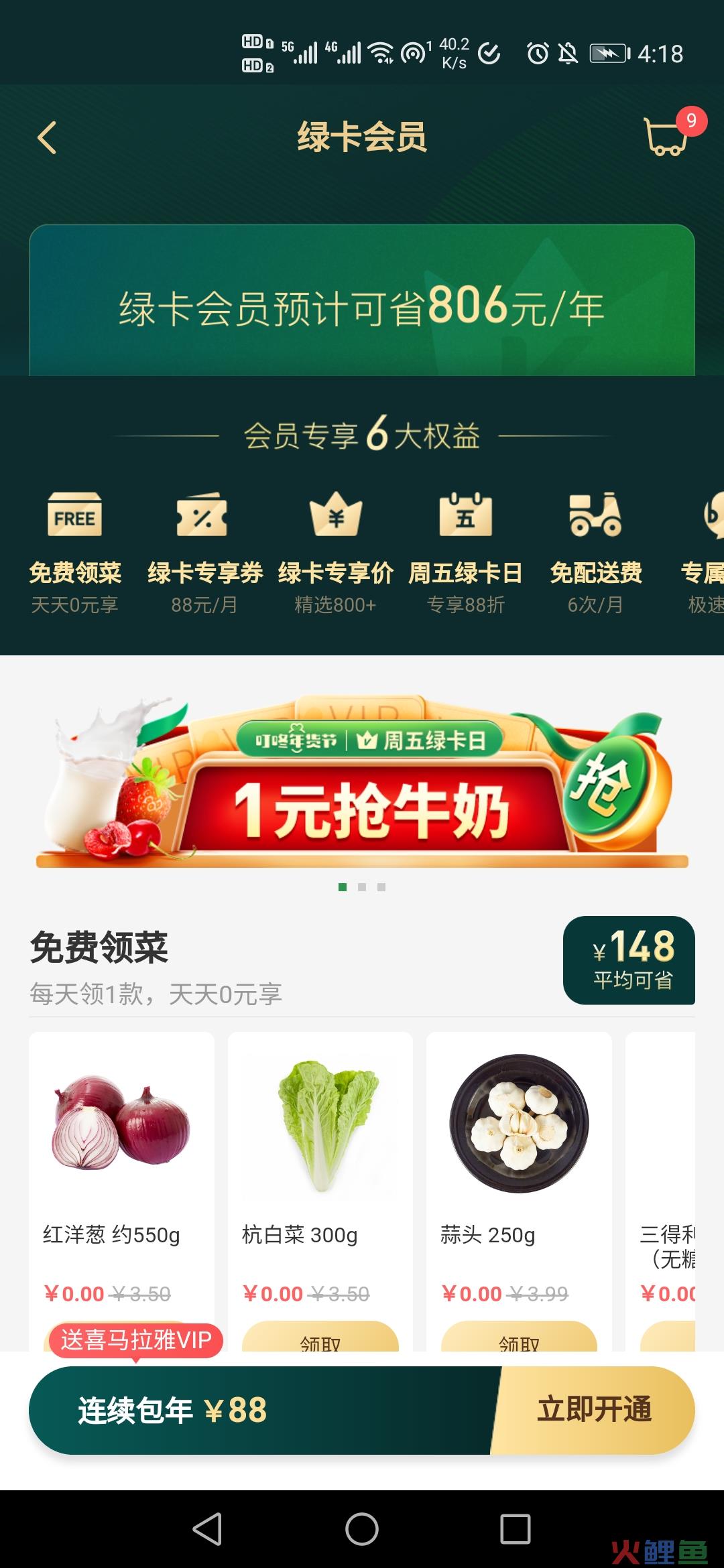The width and height of the screenshot is (724, 1568).
Task: Select the 绿卡专享价 benefit
Action: coord(335,551)
